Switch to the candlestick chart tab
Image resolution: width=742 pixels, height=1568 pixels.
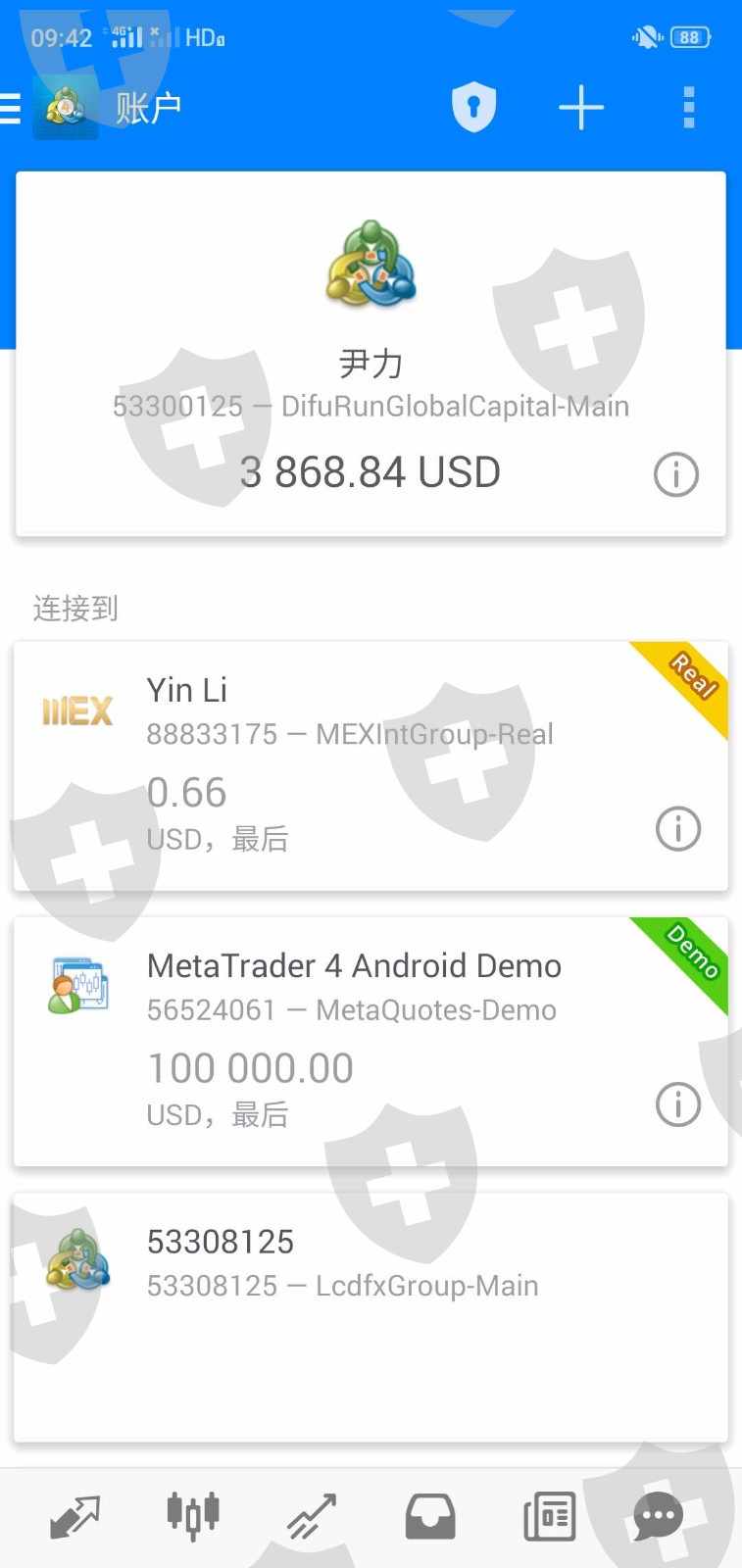coord(193,1517)
